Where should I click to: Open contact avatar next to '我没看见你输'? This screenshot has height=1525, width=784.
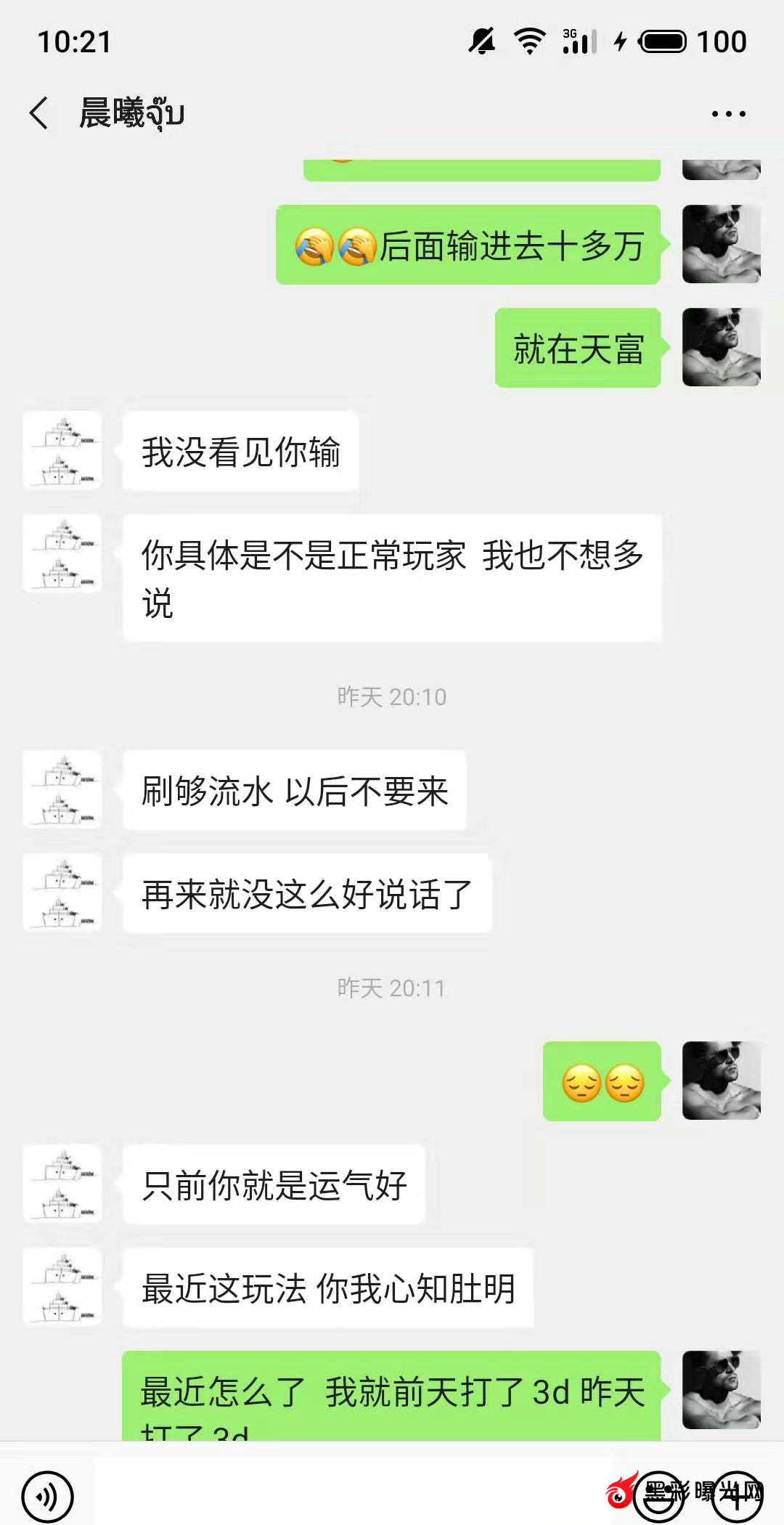[x=62, y=450]
